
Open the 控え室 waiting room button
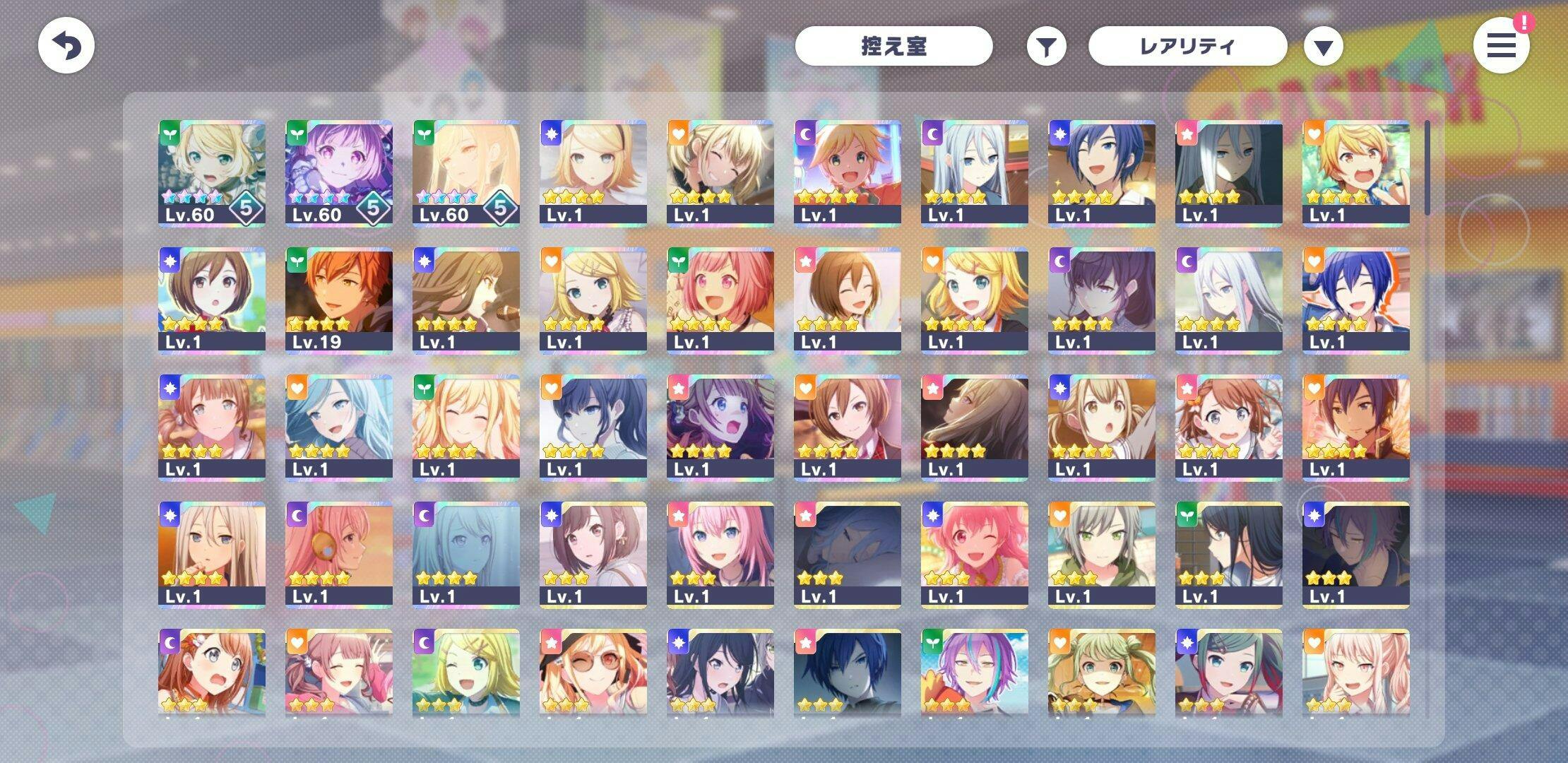click(893, 47)
